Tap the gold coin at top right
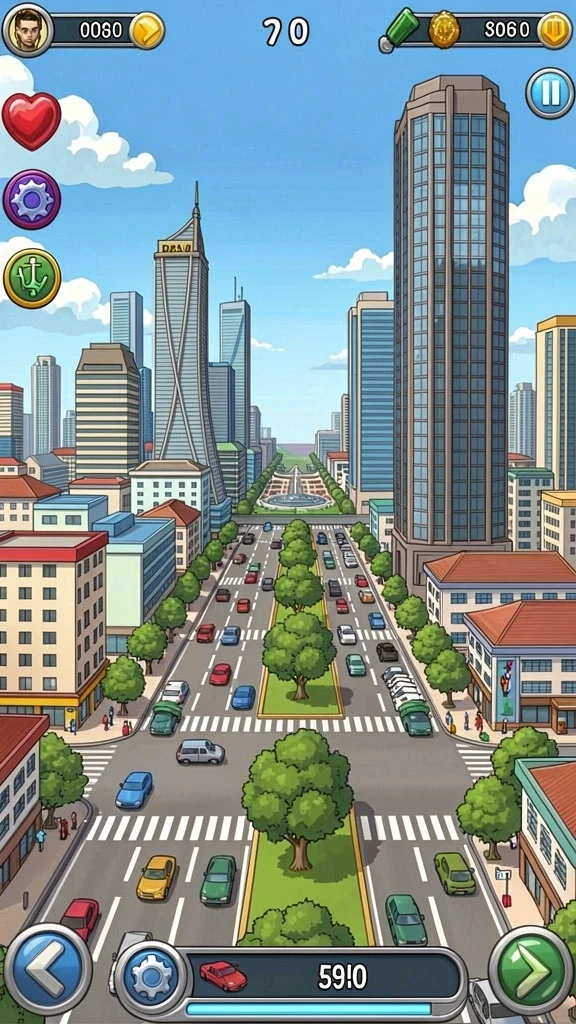Image resolution: width=576 pixels, height=1024 pixels. click(555, 30)
